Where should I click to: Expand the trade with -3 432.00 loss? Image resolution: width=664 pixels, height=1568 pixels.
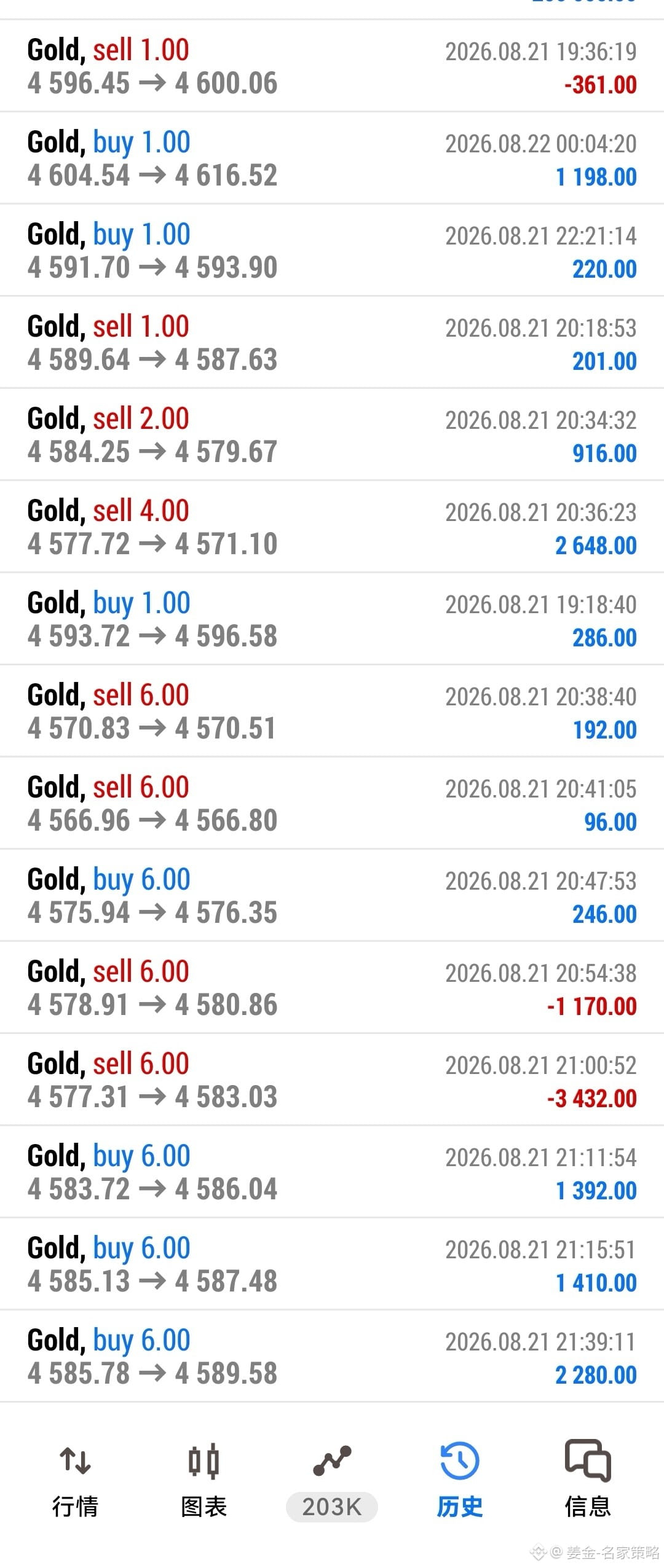[x=332, y=1080]
